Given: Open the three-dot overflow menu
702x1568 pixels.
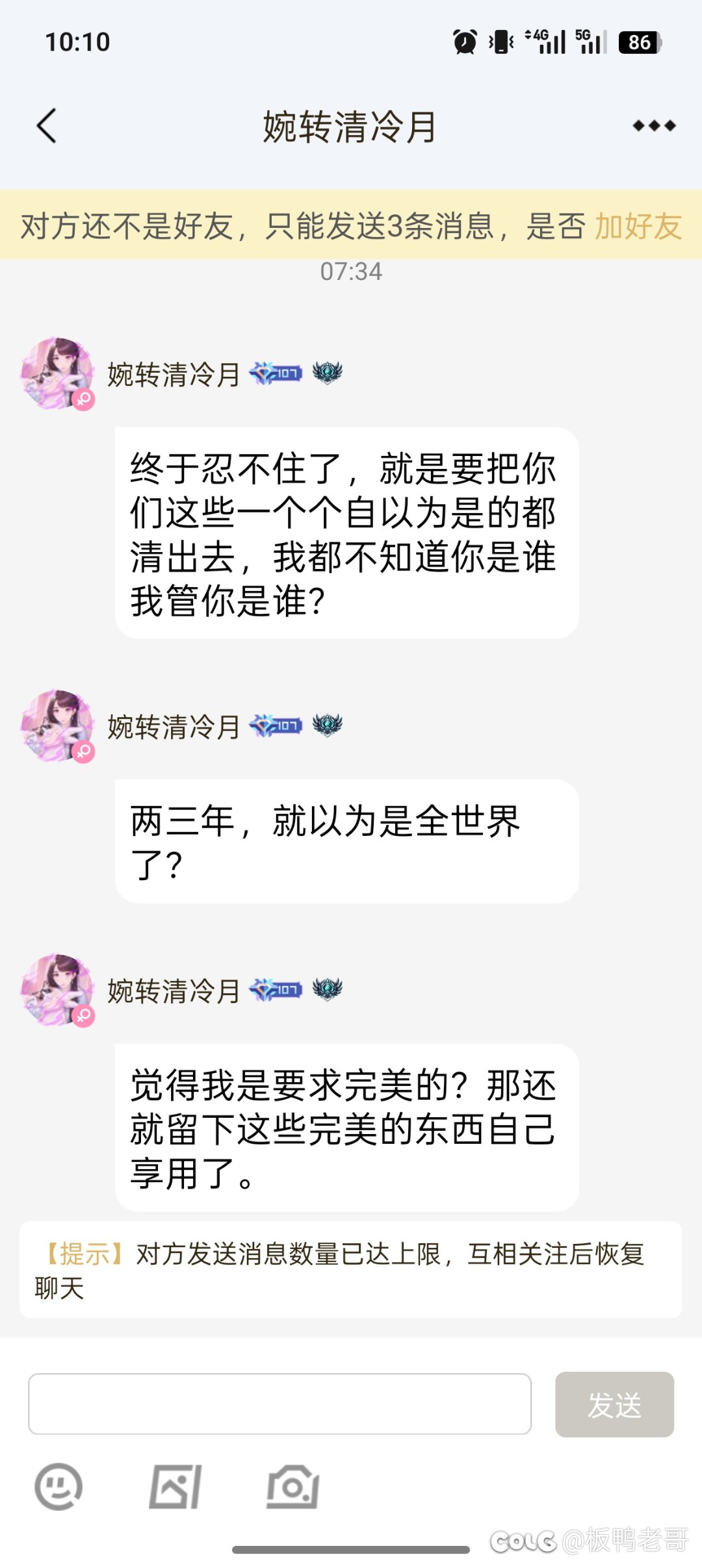Looking at the screenshot, I should point(654,126).
